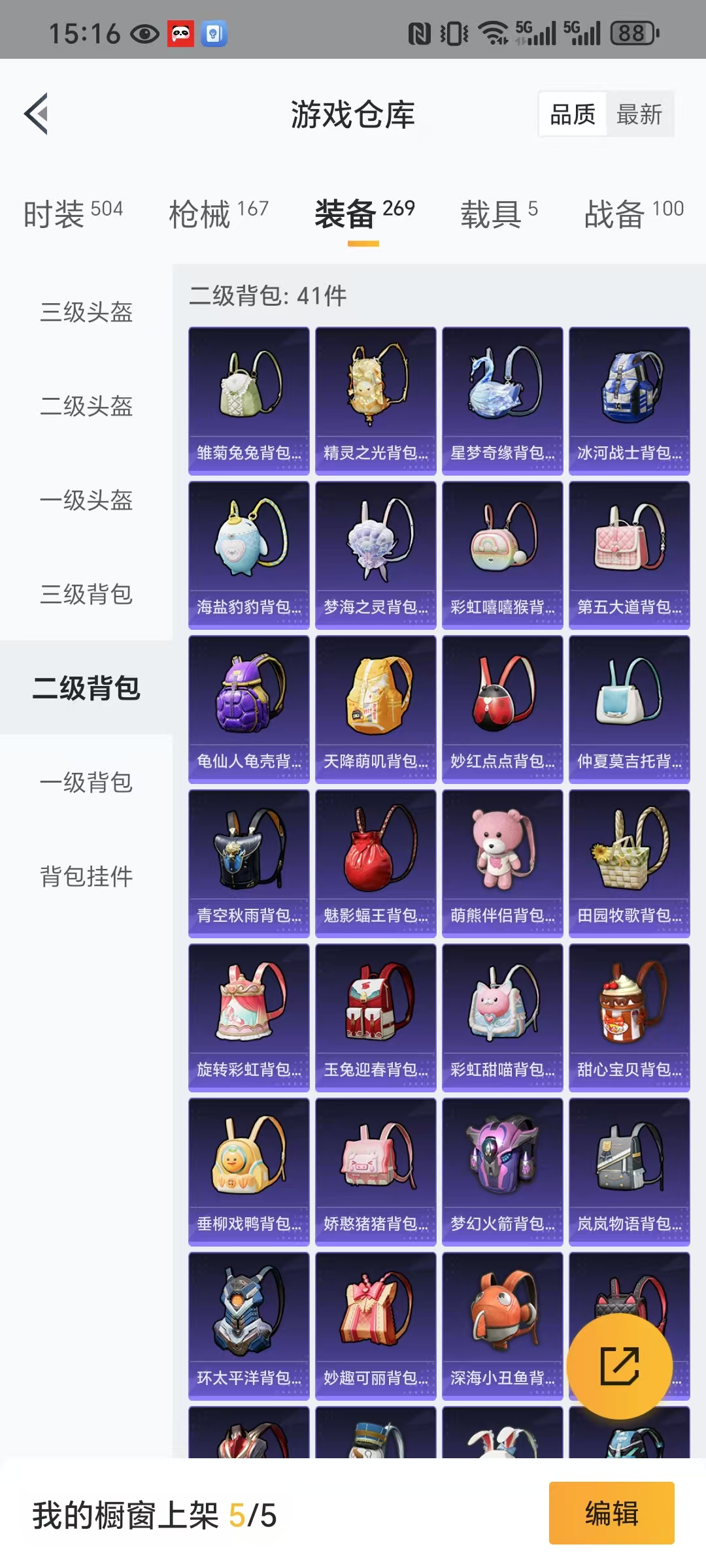The width and height of the screenshot is (706, 1568).
Task: Open the 龟仙人龟壳背包 item
Action: click(x=249, y=710)
